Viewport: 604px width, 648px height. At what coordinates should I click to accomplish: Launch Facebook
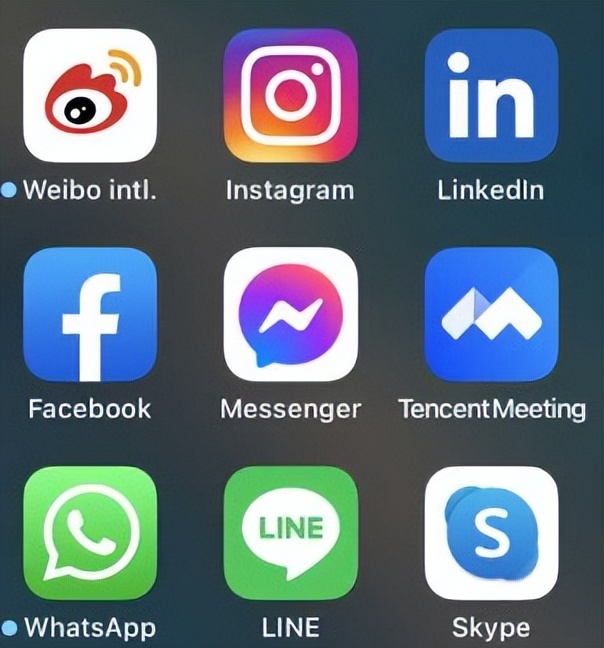90,314
